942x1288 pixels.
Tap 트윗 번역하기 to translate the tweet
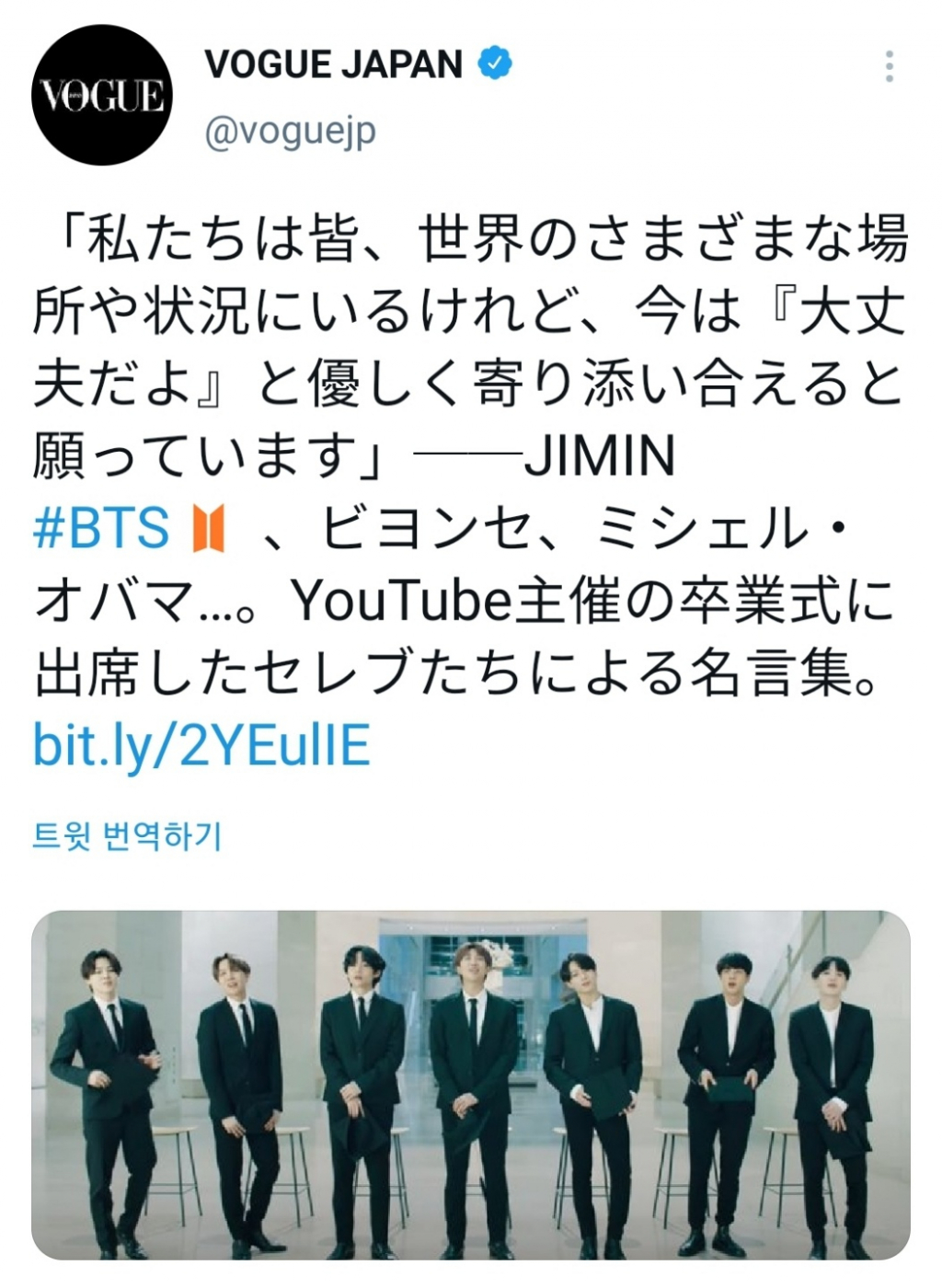click(x=127, y=836)
